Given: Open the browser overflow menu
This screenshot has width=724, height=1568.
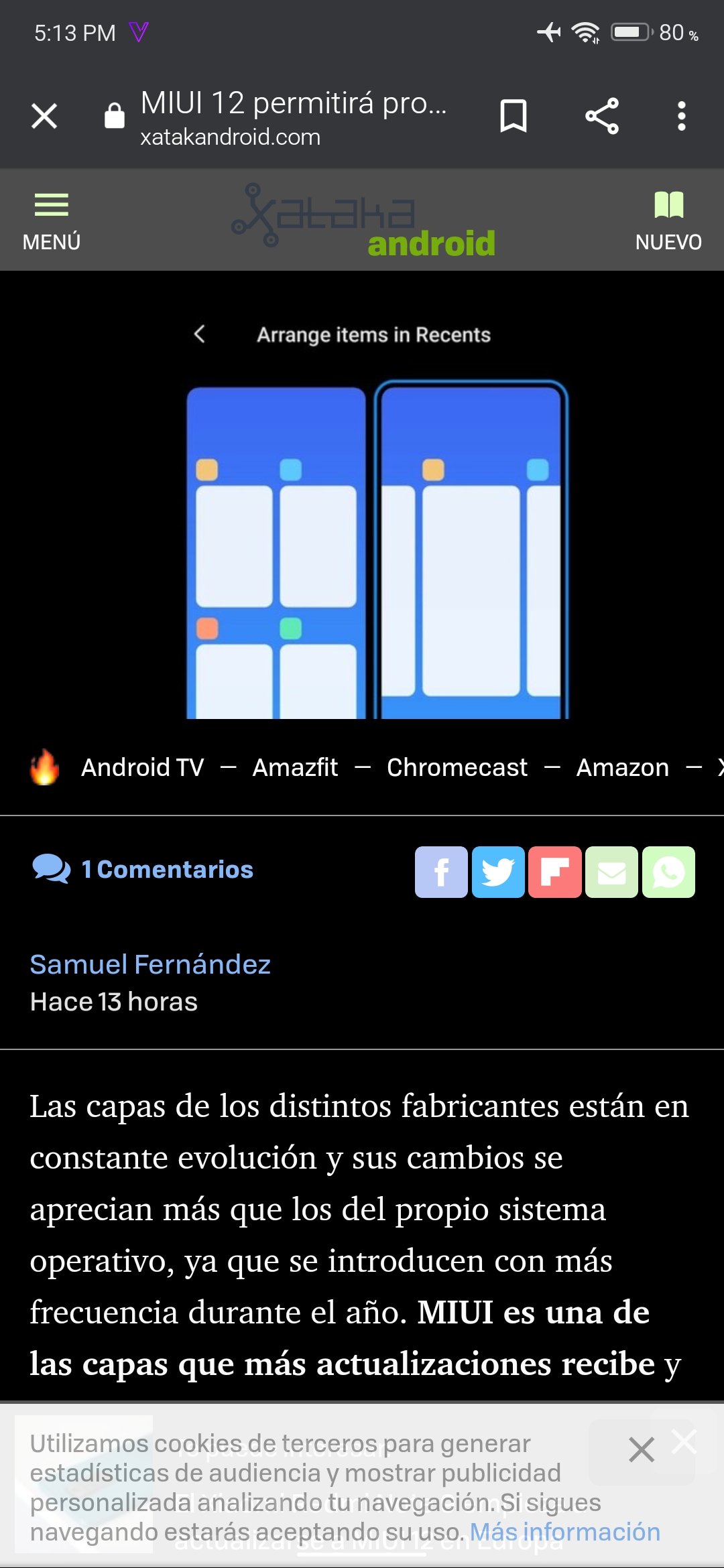Looking at the screenshot, I should coord(681,117).
